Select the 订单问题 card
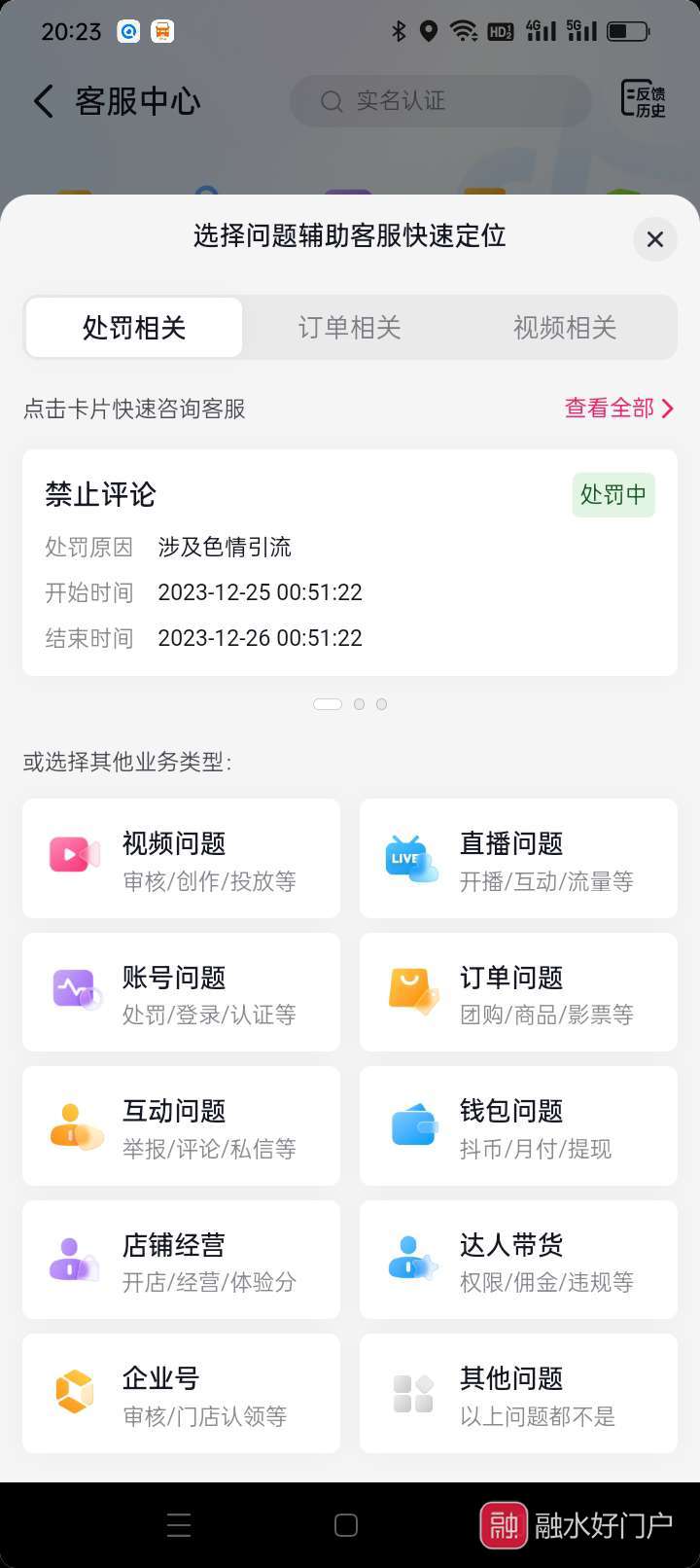The width and height of the screenshot is (700, 1568). [x=518, y=992]
